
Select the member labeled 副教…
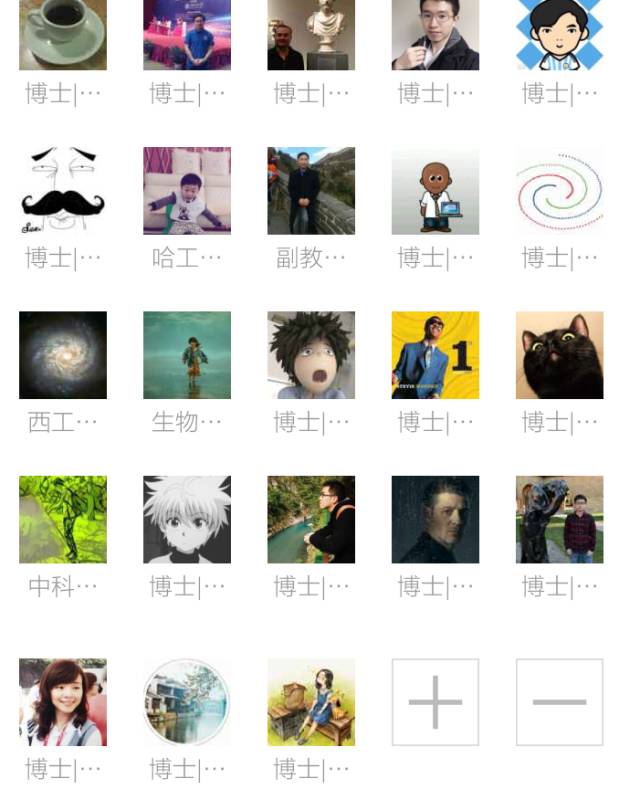point(311,191)
